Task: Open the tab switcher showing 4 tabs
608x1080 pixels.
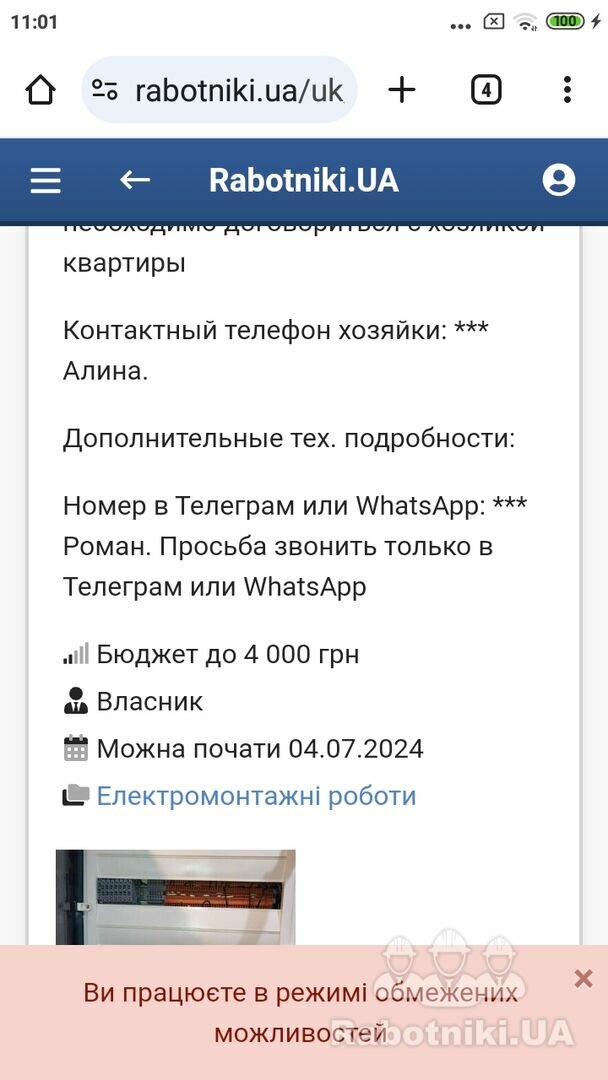Action: [x=486, y=90]
